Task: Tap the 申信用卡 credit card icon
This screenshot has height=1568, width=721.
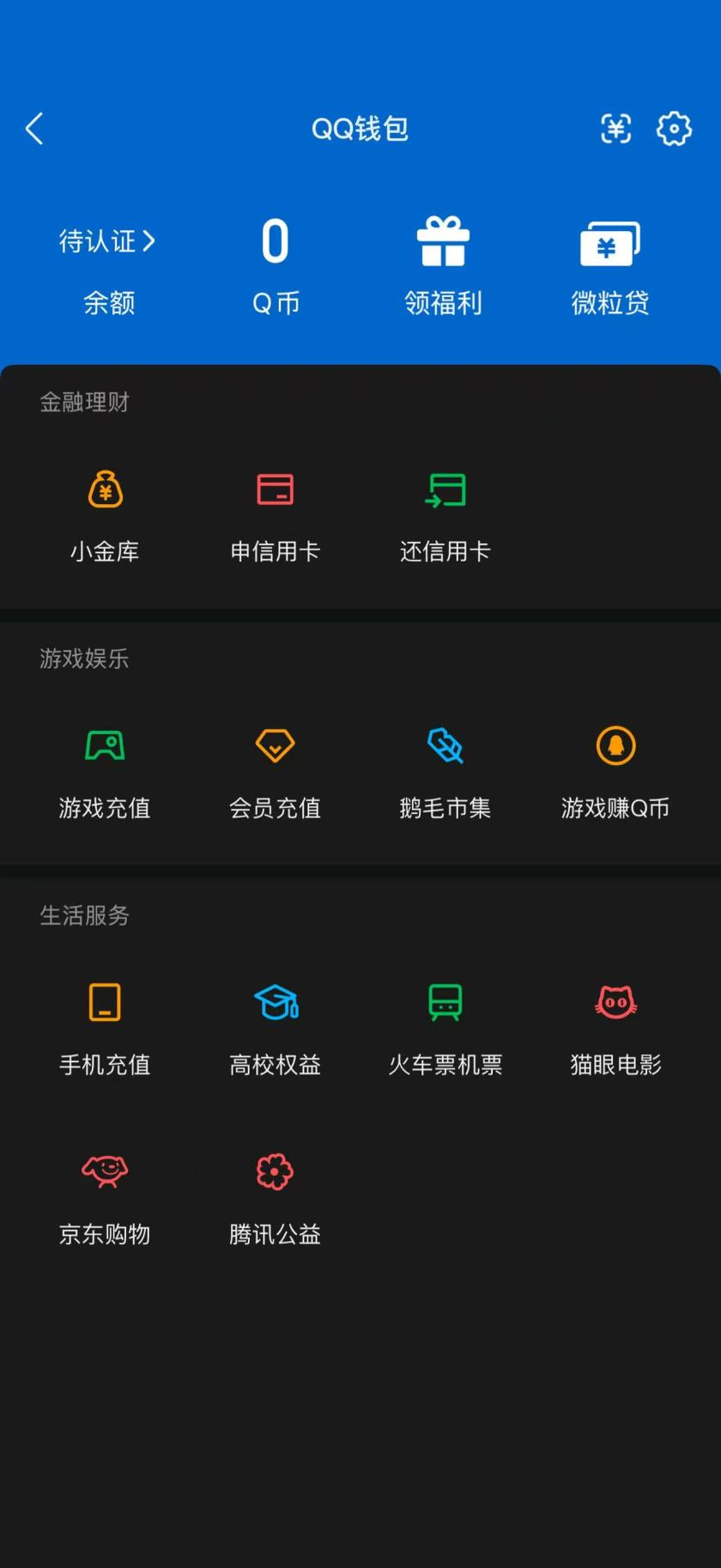Action: tap(275, 490)
